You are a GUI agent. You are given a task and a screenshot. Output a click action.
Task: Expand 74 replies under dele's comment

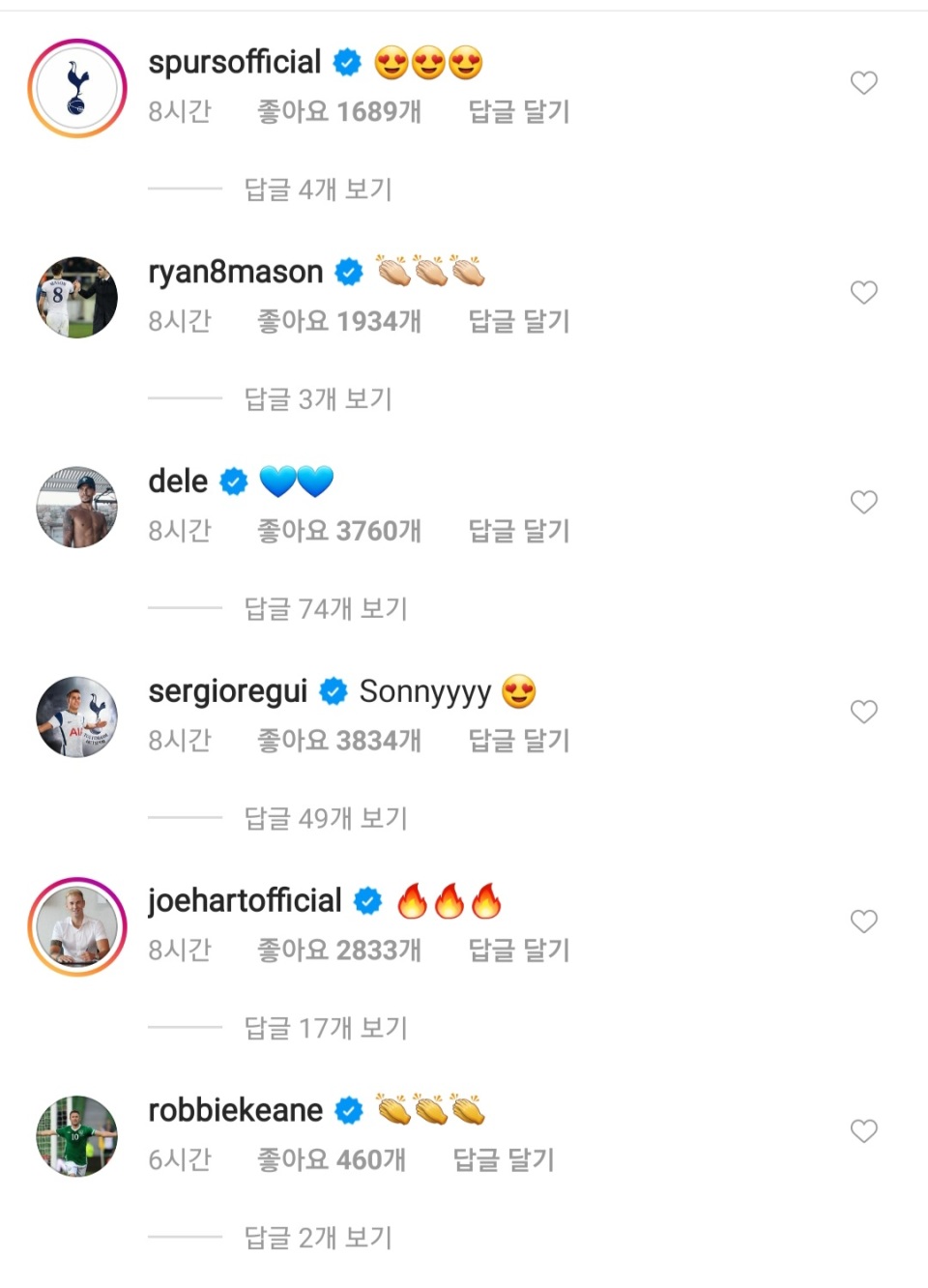coord(325,609)
